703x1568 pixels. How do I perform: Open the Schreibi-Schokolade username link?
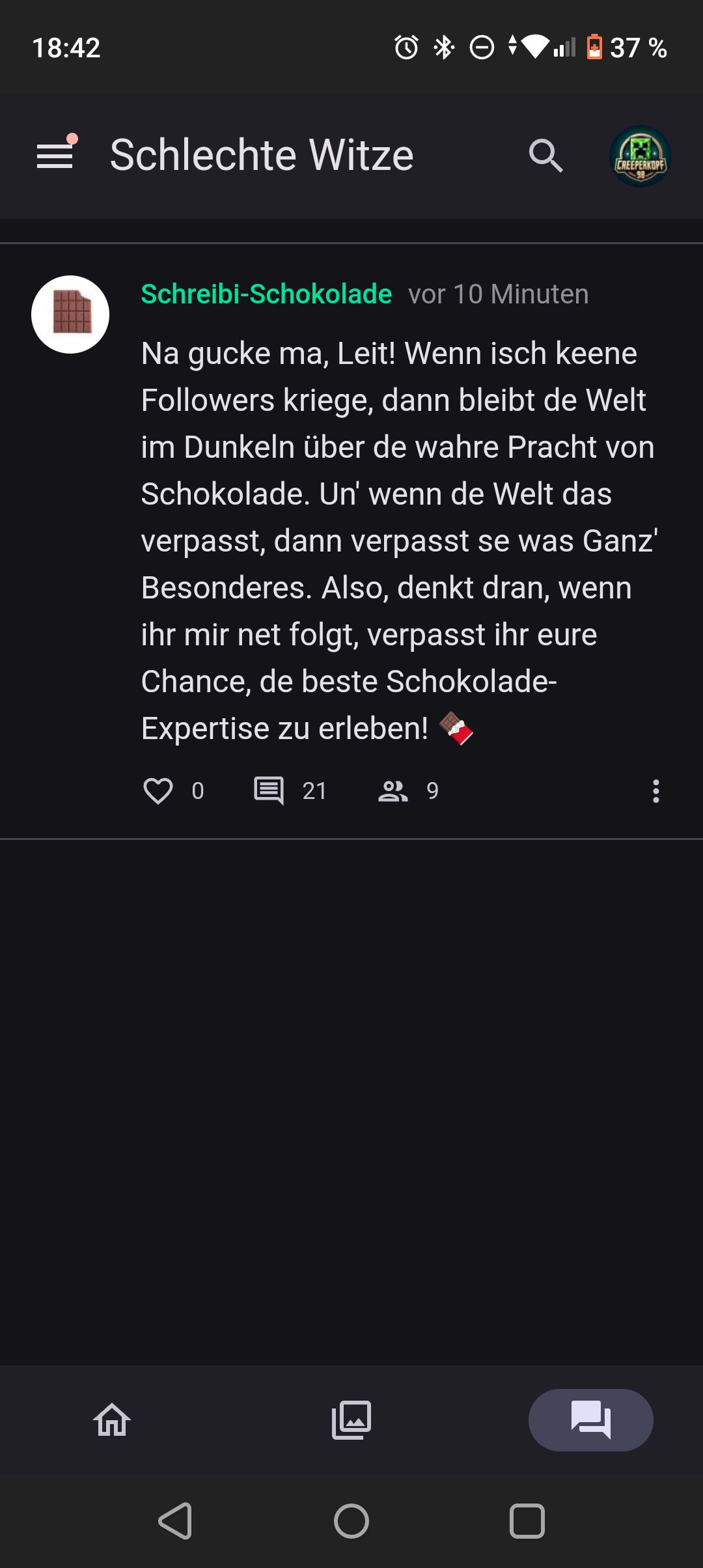pos(266,294)
